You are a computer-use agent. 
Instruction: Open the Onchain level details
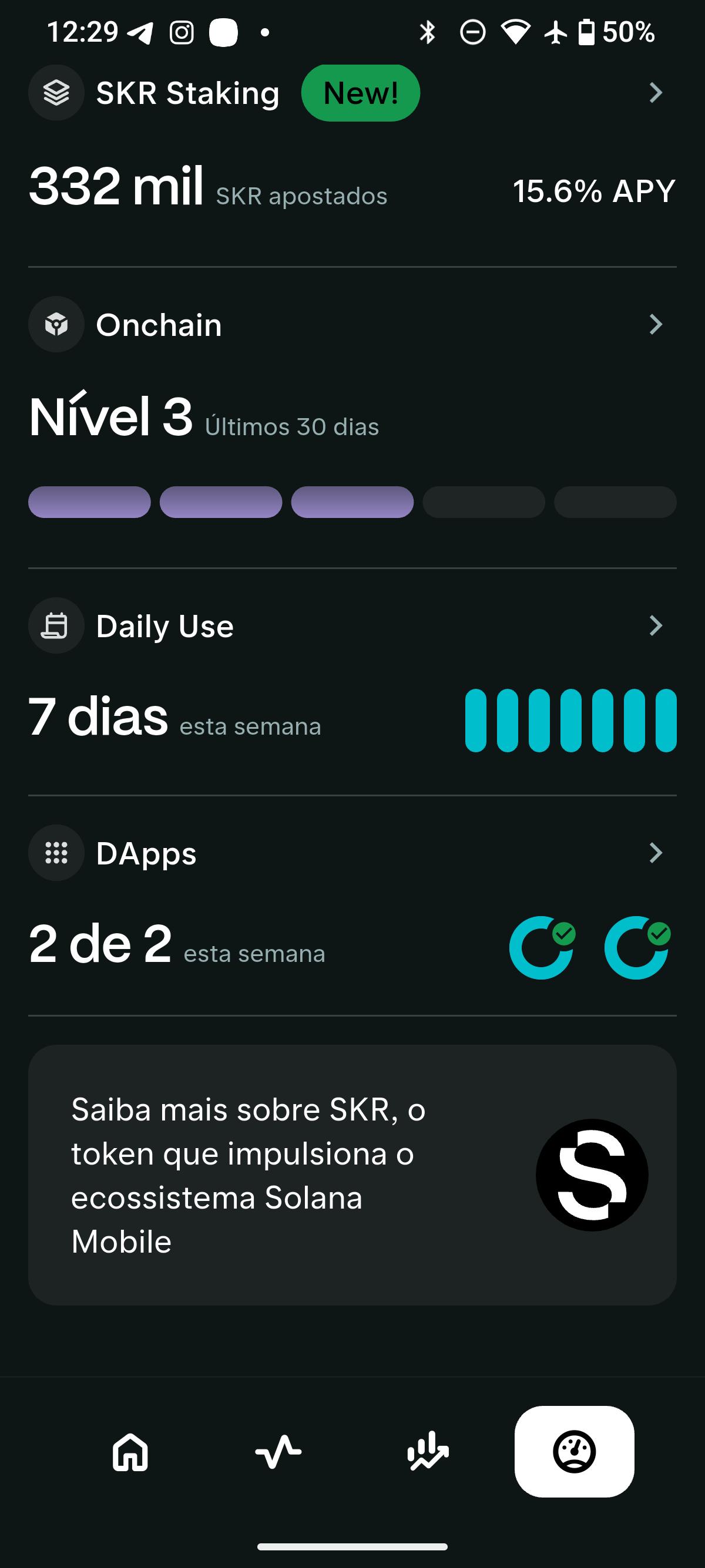(x=352, y=324)
